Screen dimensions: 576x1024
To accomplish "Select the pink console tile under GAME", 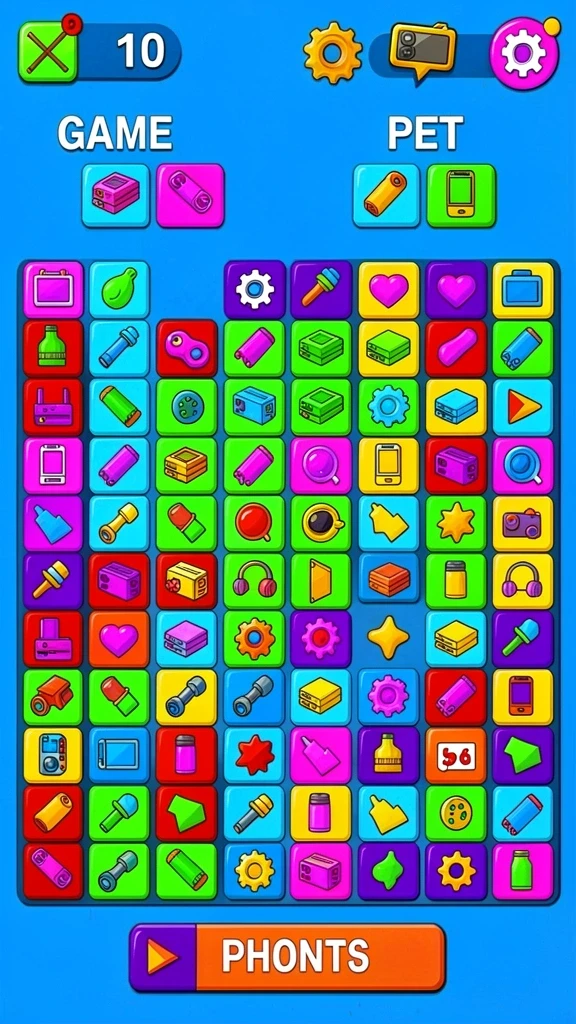I will (116, 195).
